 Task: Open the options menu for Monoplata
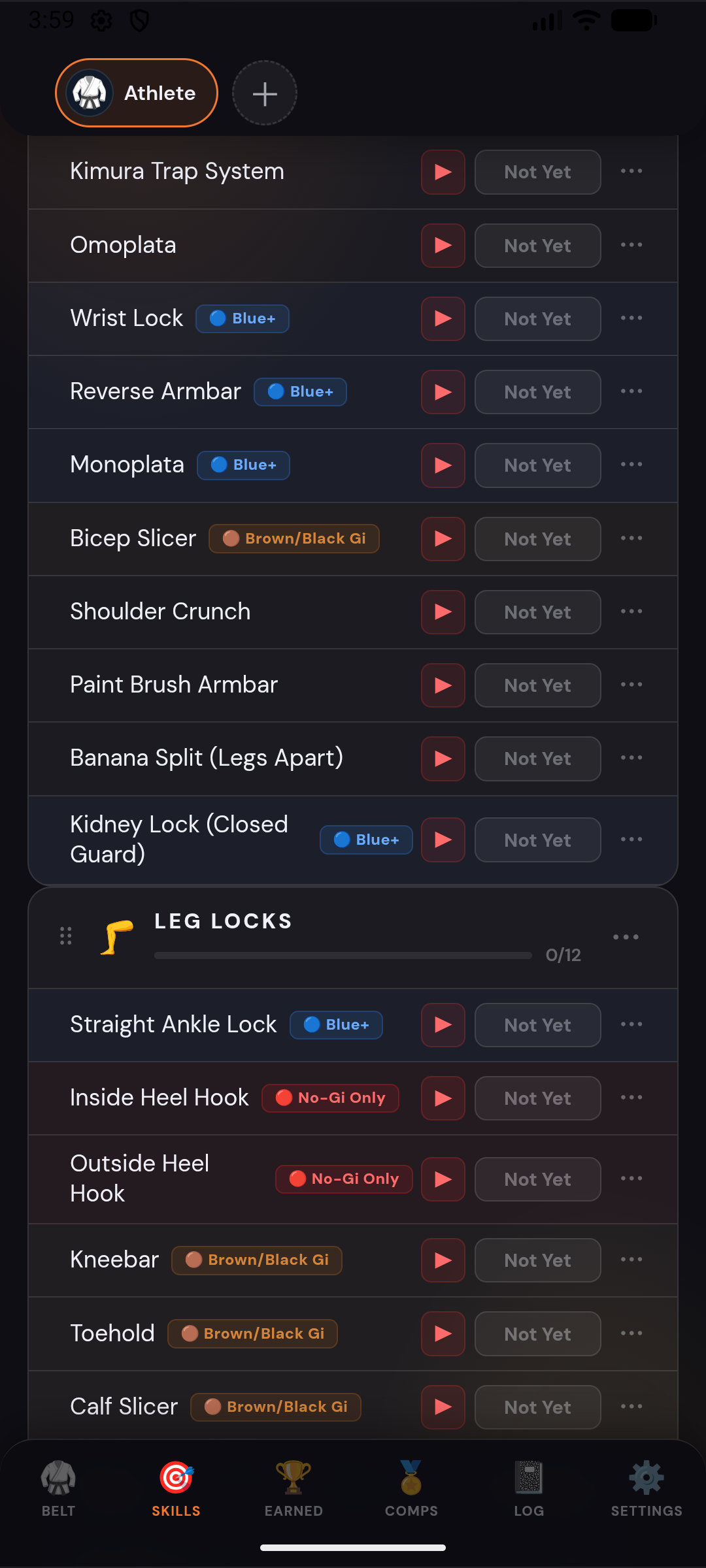click(x=631, y=465)
